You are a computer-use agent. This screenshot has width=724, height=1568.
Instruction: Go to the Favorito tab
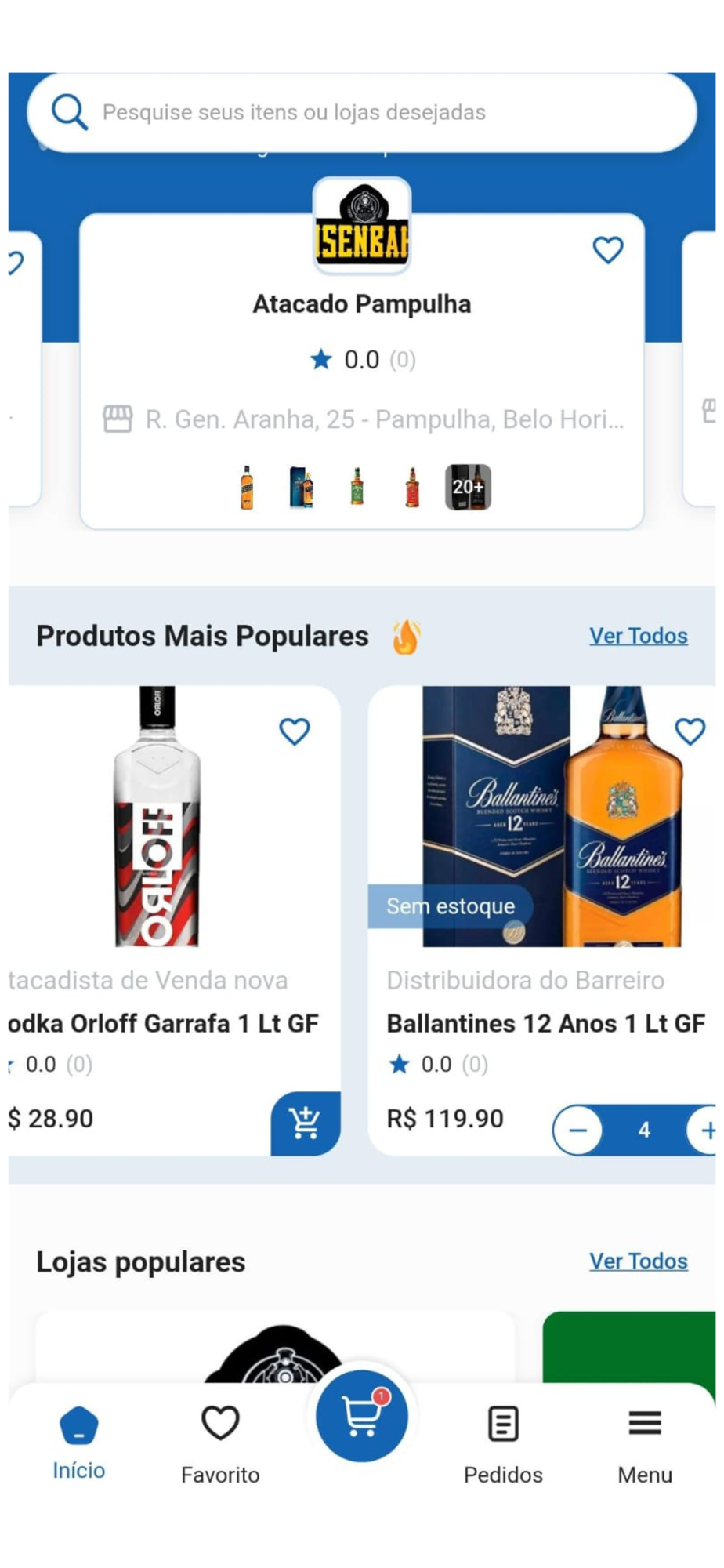click(x=220, y=1443)
